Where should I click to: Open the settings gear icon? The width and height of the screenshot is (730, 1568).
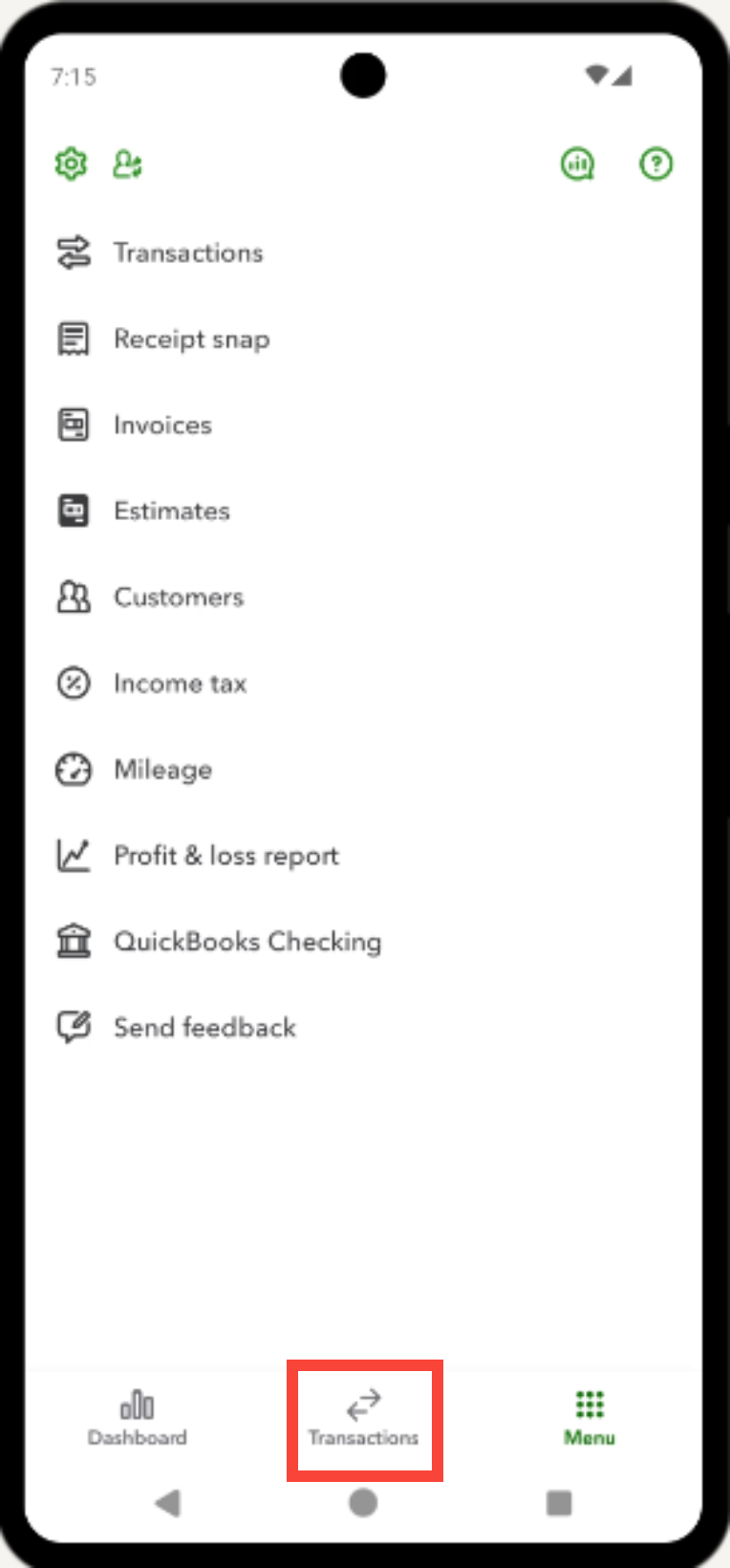(71, 164)
